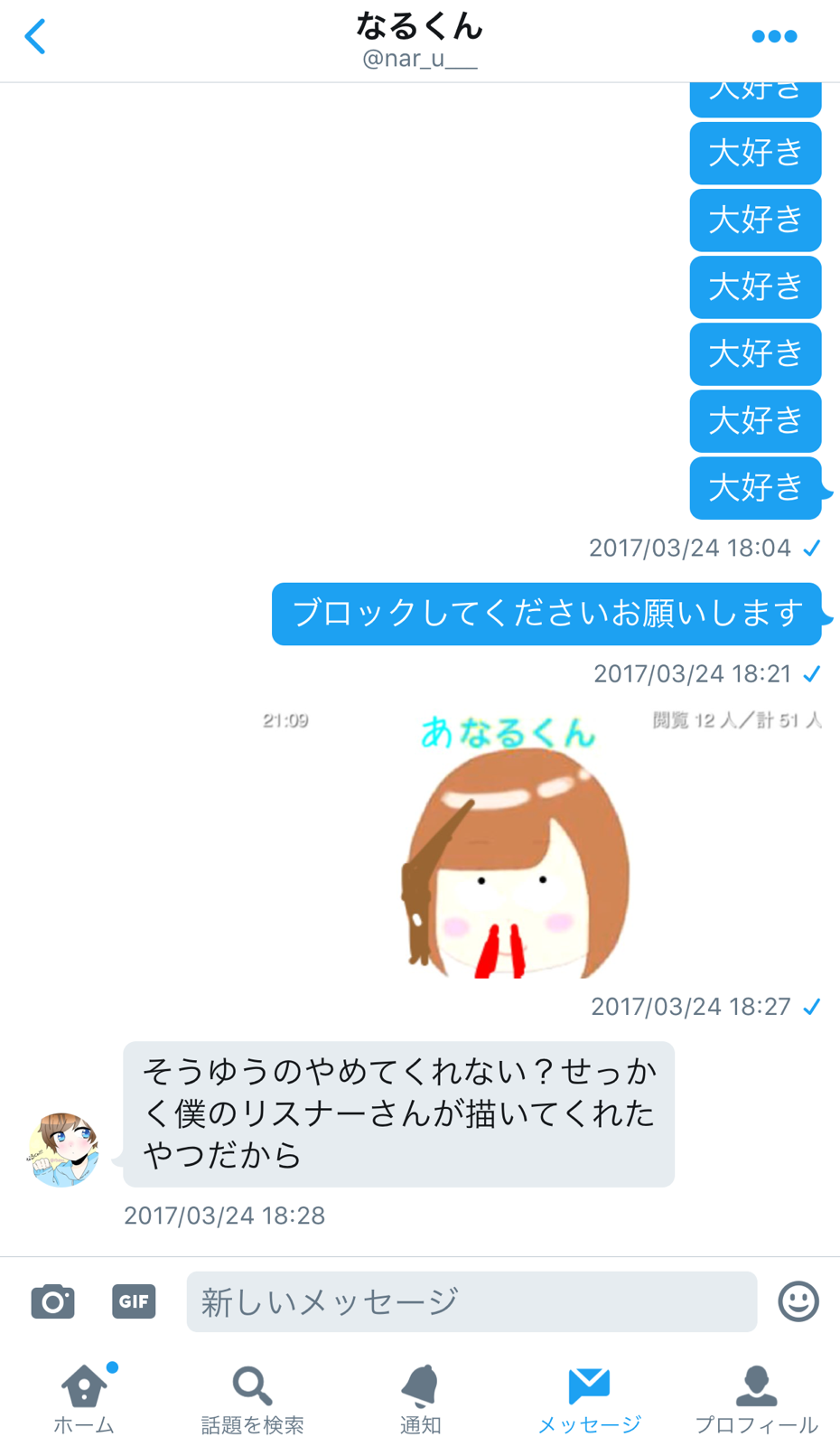The height and width of the screenshot is (1446, 840).
Task: Focus the 新しいメッセージ text field
Action: point(471,1301)
